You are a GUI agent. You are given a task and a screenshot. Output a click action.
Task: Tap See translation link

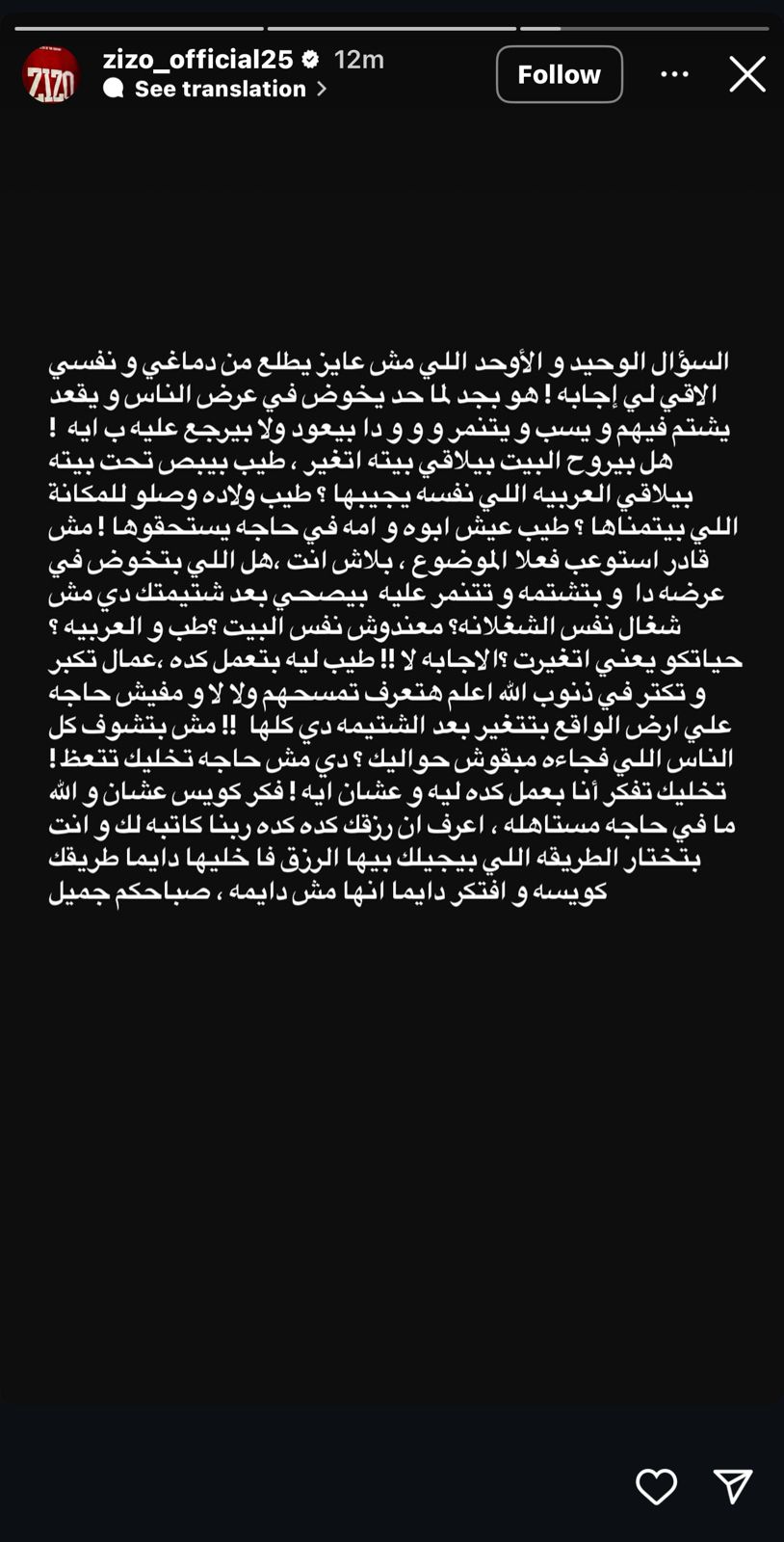[x=220, y=89]
